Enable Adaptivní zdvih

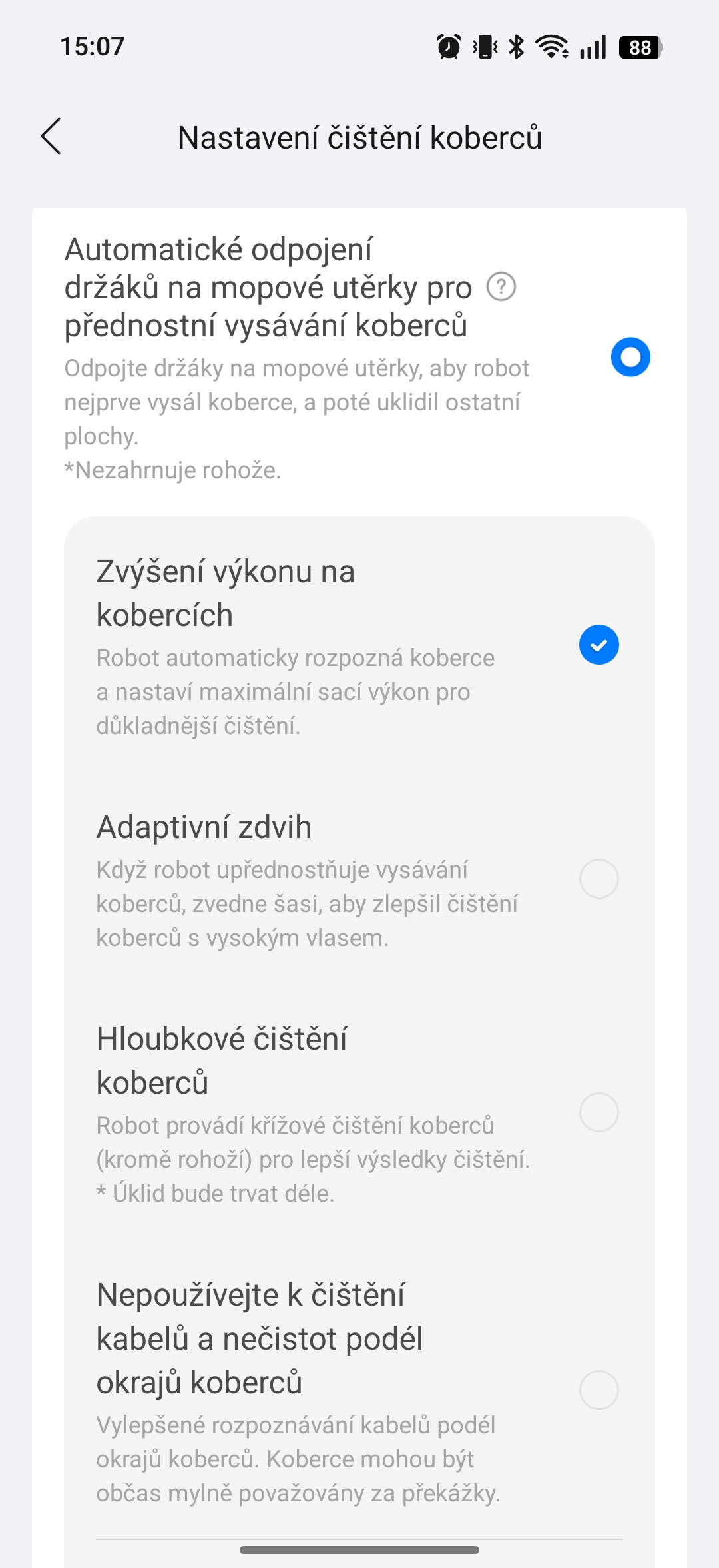(x=599, y=879)
